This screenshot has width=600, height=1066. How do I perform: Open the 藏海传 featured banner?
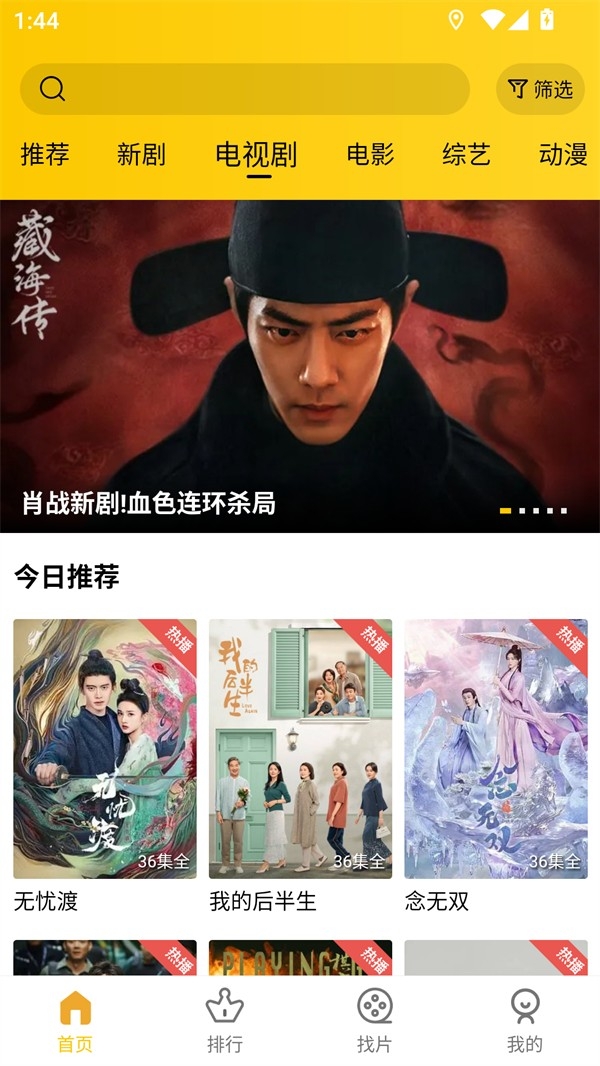pyautogui.click(x=300, y=366)
